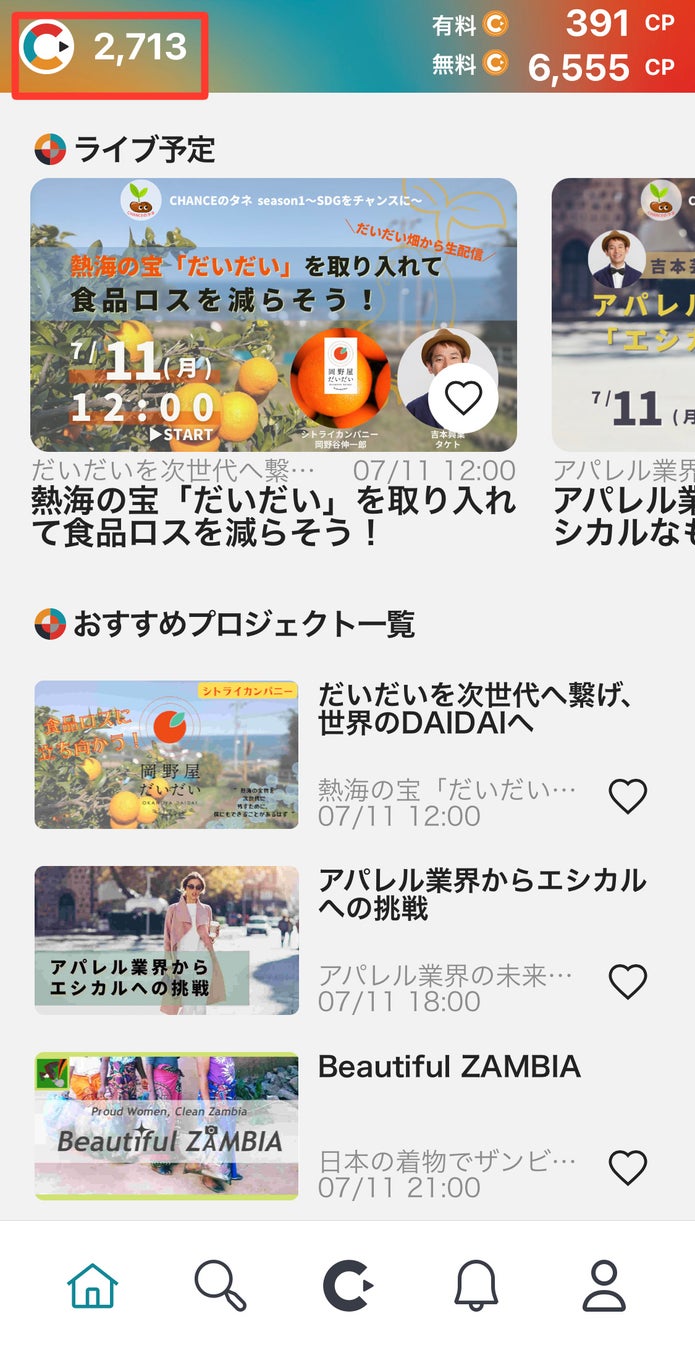Open the notifications bell tab

click(476, 1285)
